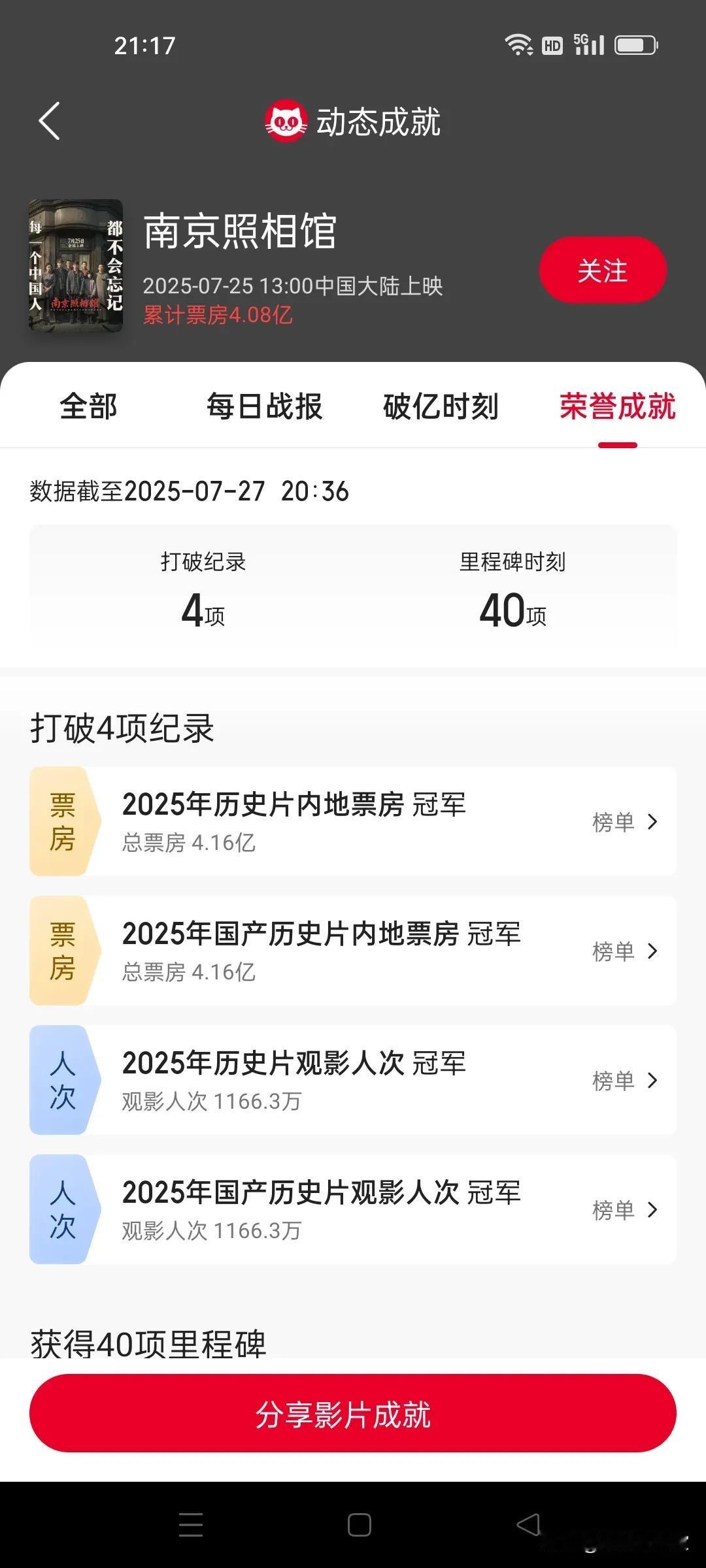706x1568 pixels.
Task: Open 榜单 for 2025年历史片内地票房 冠军
Action: click(624, 822)
